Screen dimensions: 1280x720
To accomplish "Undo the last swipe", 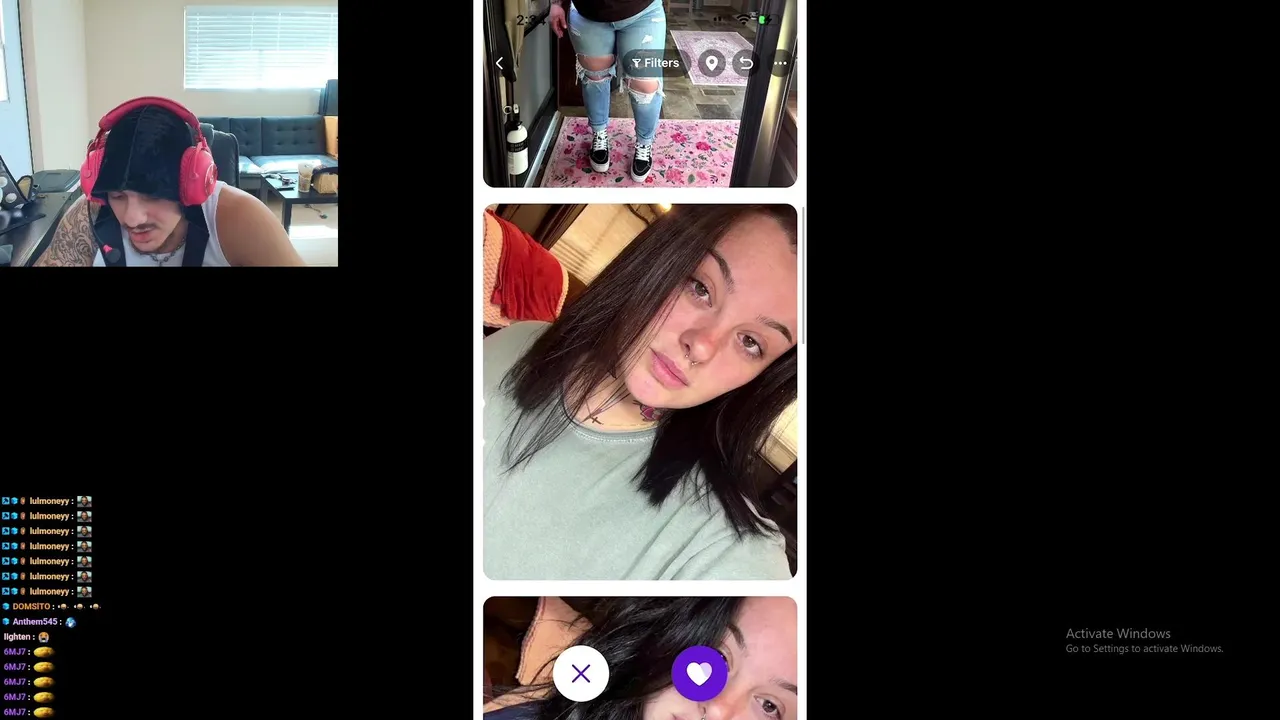I will coord(745,63).
